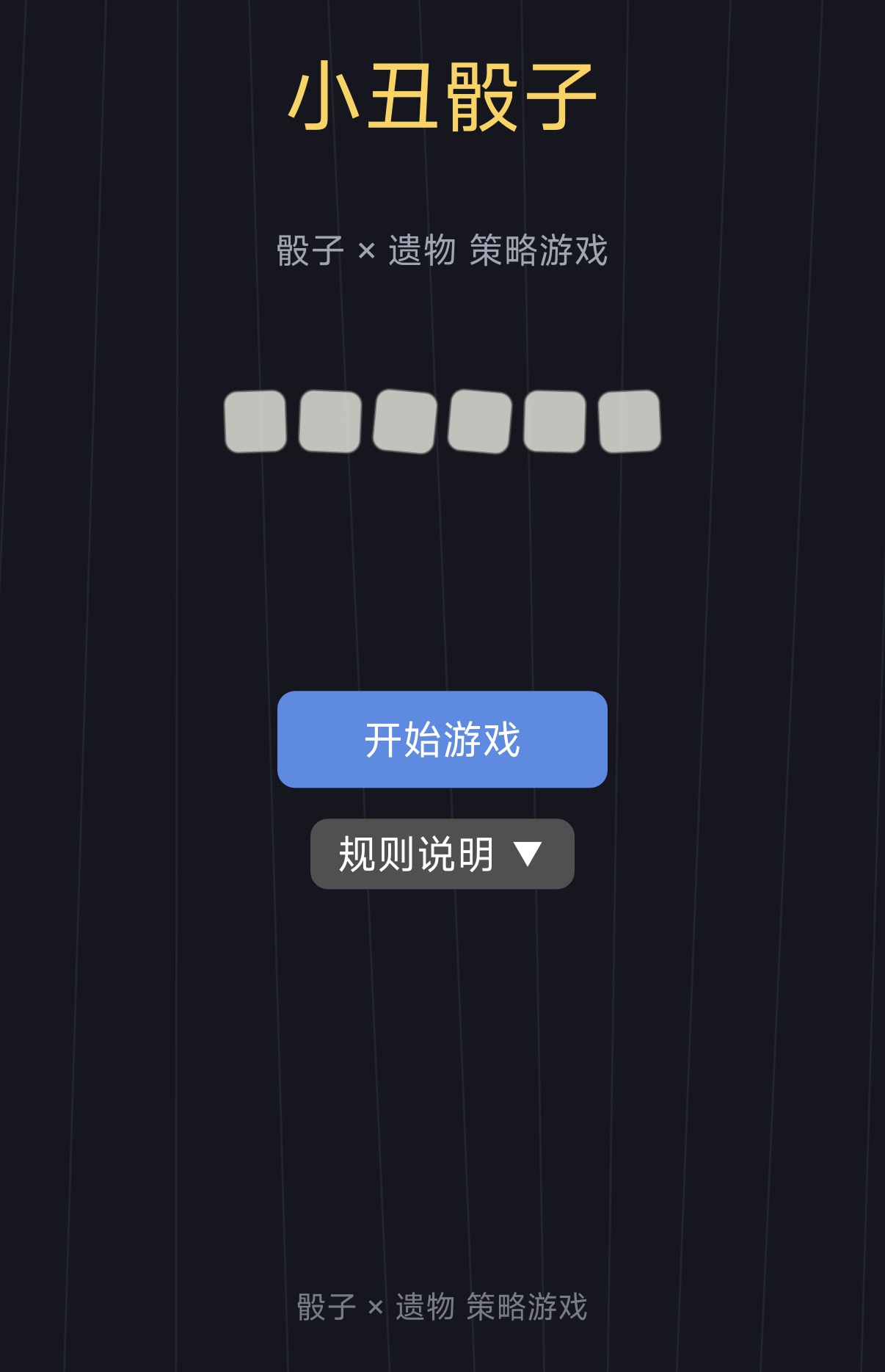Click the third, slightly tilted die
The width and height of the screenshot is (885, 1372).
tap(404, 421)
